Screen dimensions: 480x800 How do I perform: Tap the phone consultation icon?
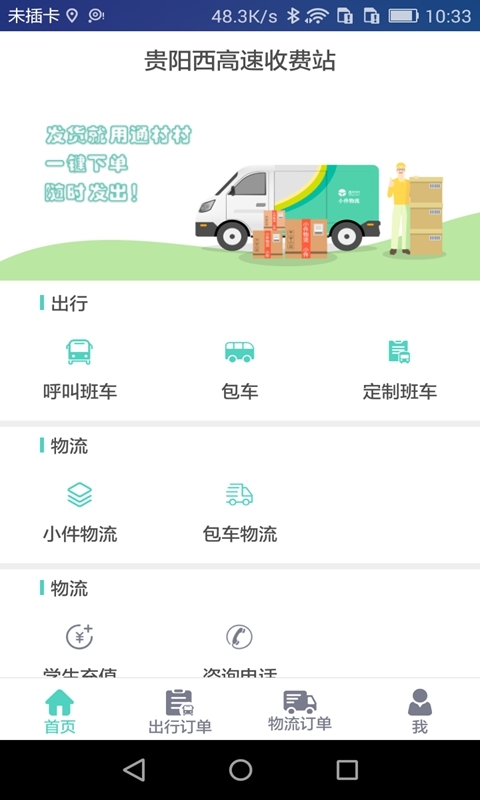pyautogui.click(x=239, y=637)
